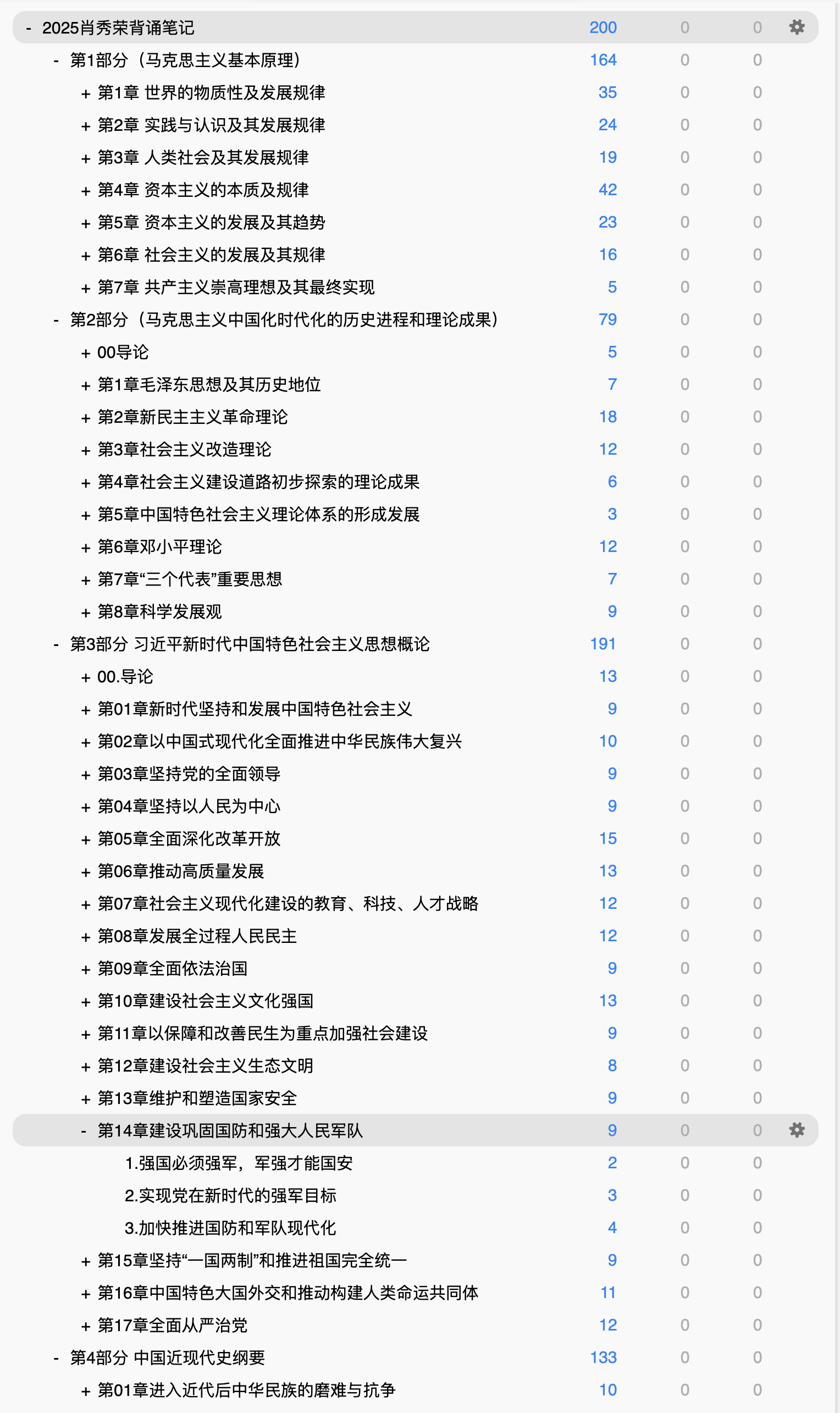The width and height of the screenshot is (840, 1413).
Task: Expand 第7章 共产主义崇高理想及其最终实现
Action: (85, 288)
